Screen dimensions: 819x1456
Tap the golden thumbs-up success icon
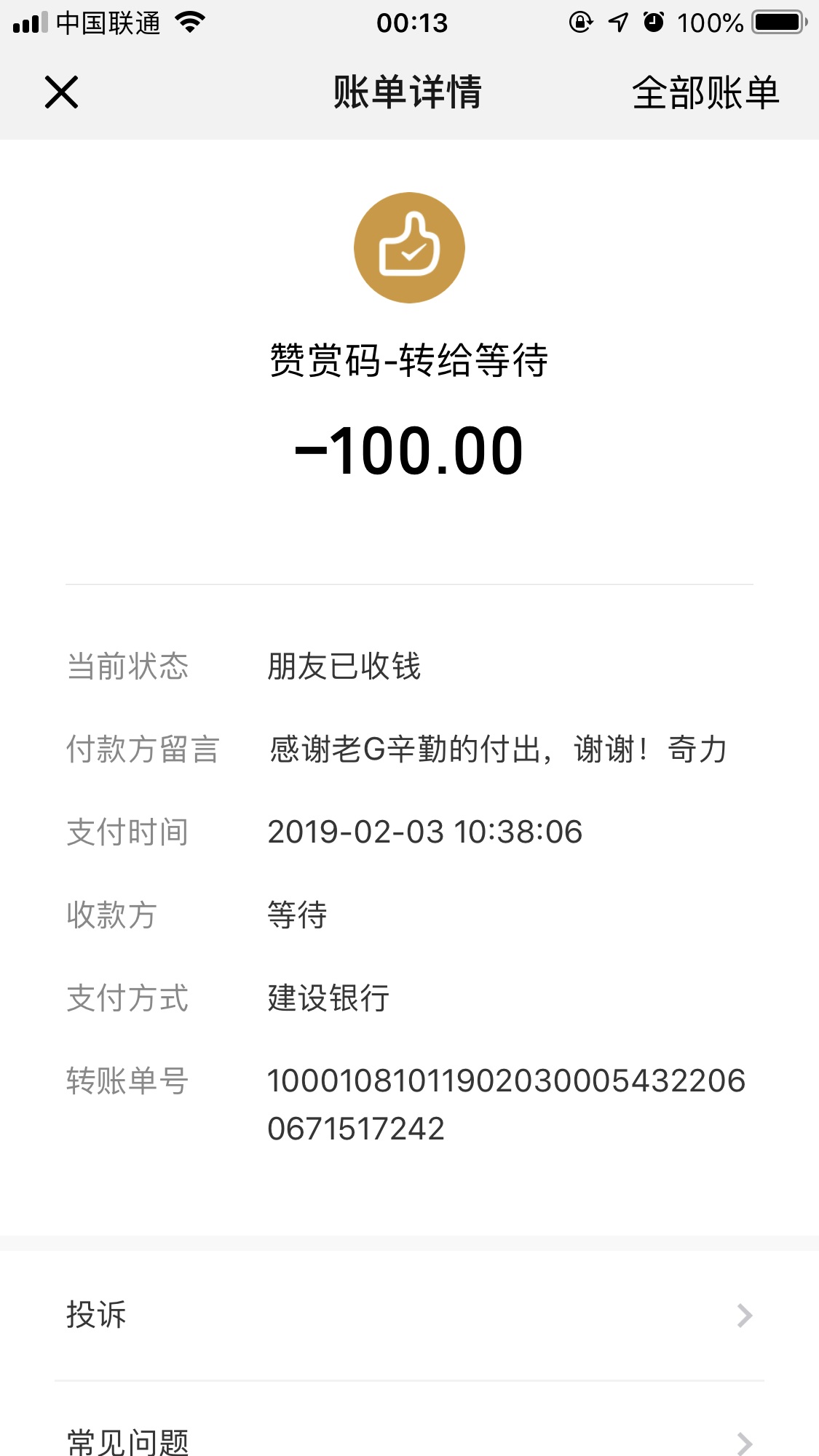pos(409,247)
